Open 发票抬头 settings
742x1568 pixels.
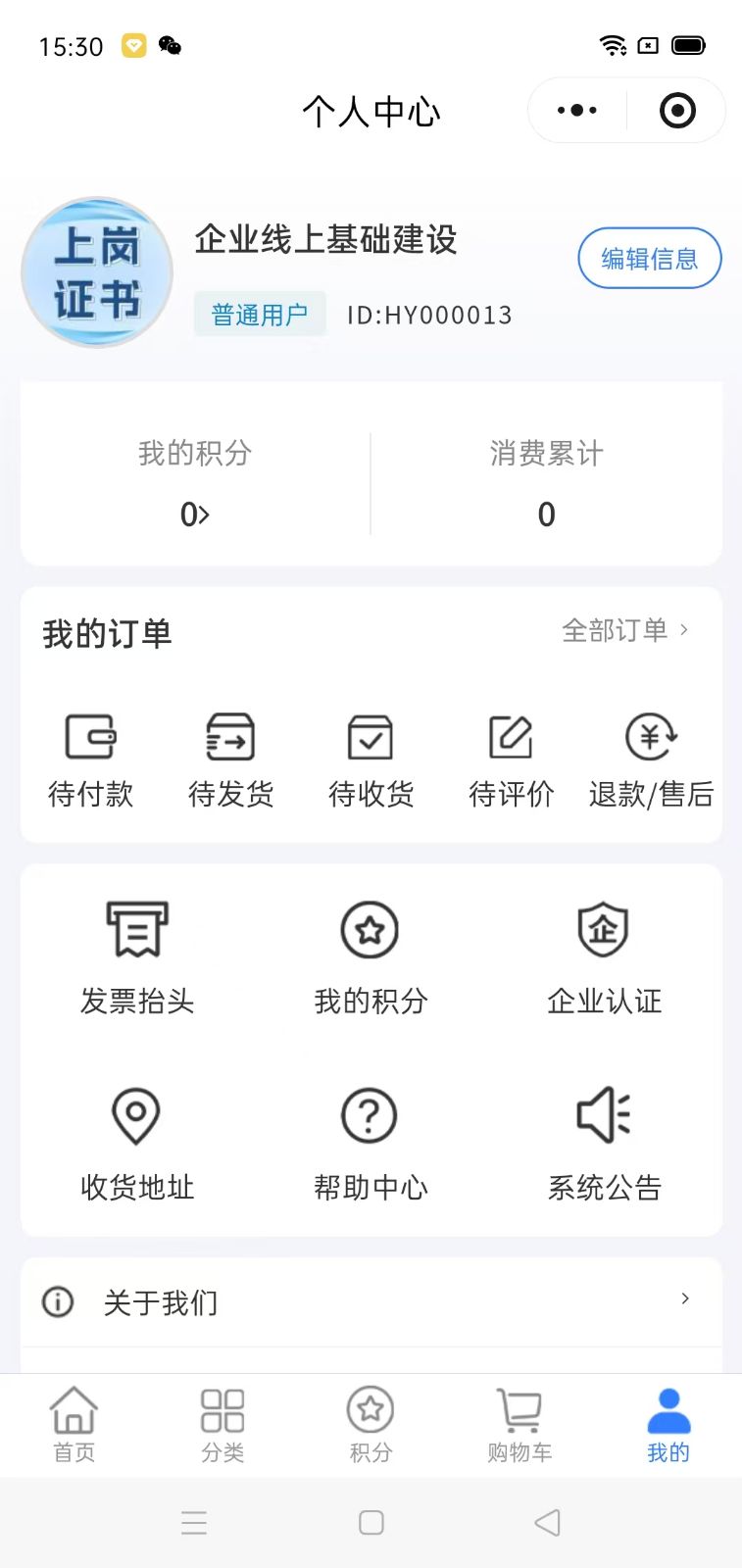point(137,956)
